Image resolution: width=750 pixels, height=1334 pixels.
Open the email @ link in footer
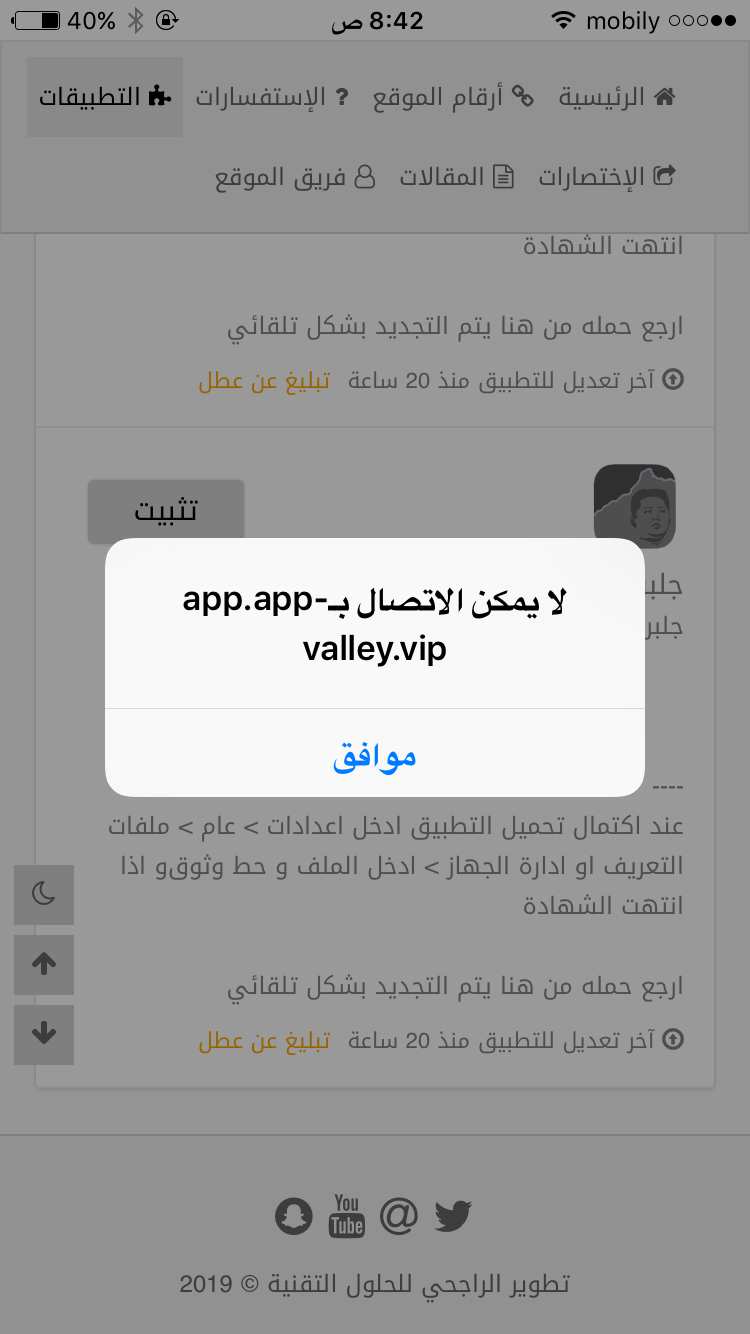coord(399,1216)
